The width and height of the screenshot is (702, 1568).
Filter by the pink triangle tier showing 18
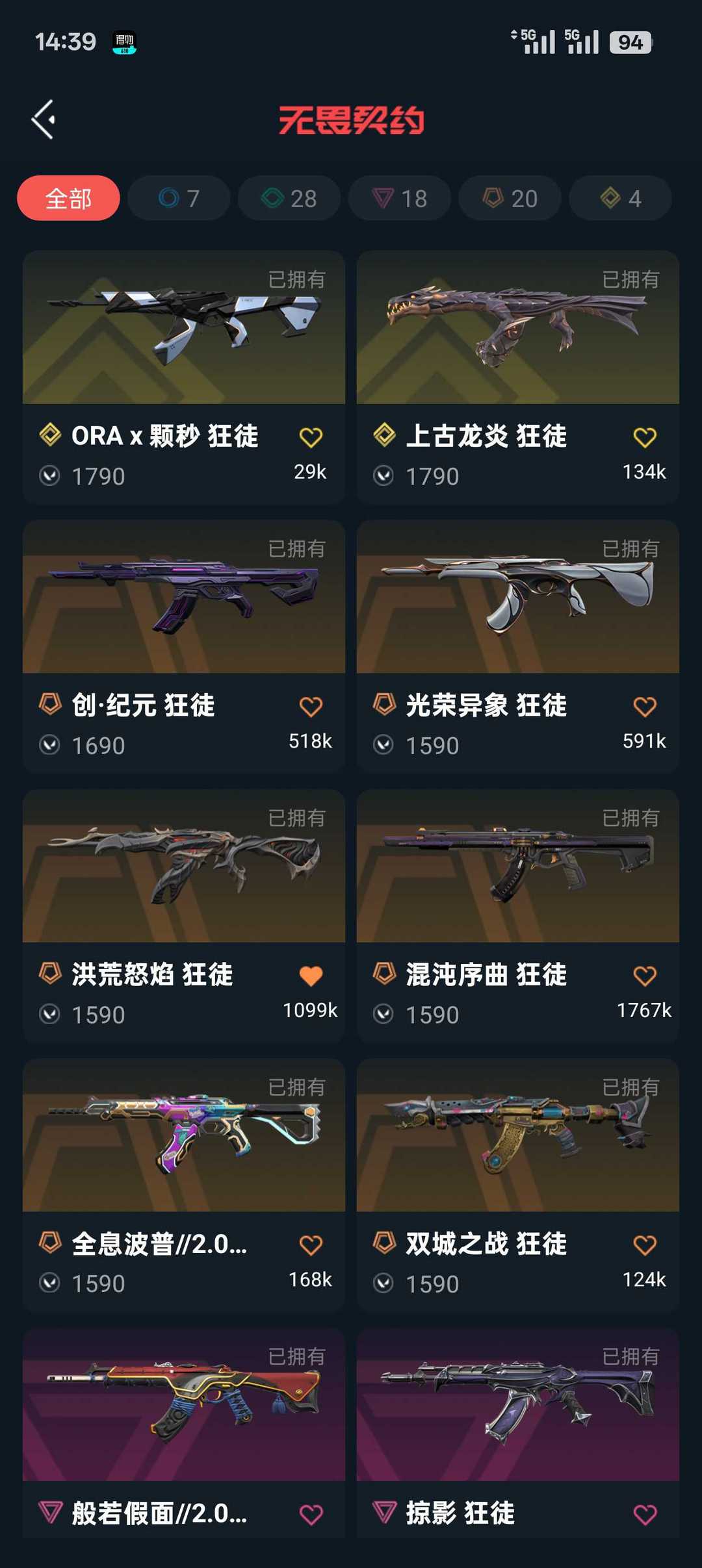(400, 198)
